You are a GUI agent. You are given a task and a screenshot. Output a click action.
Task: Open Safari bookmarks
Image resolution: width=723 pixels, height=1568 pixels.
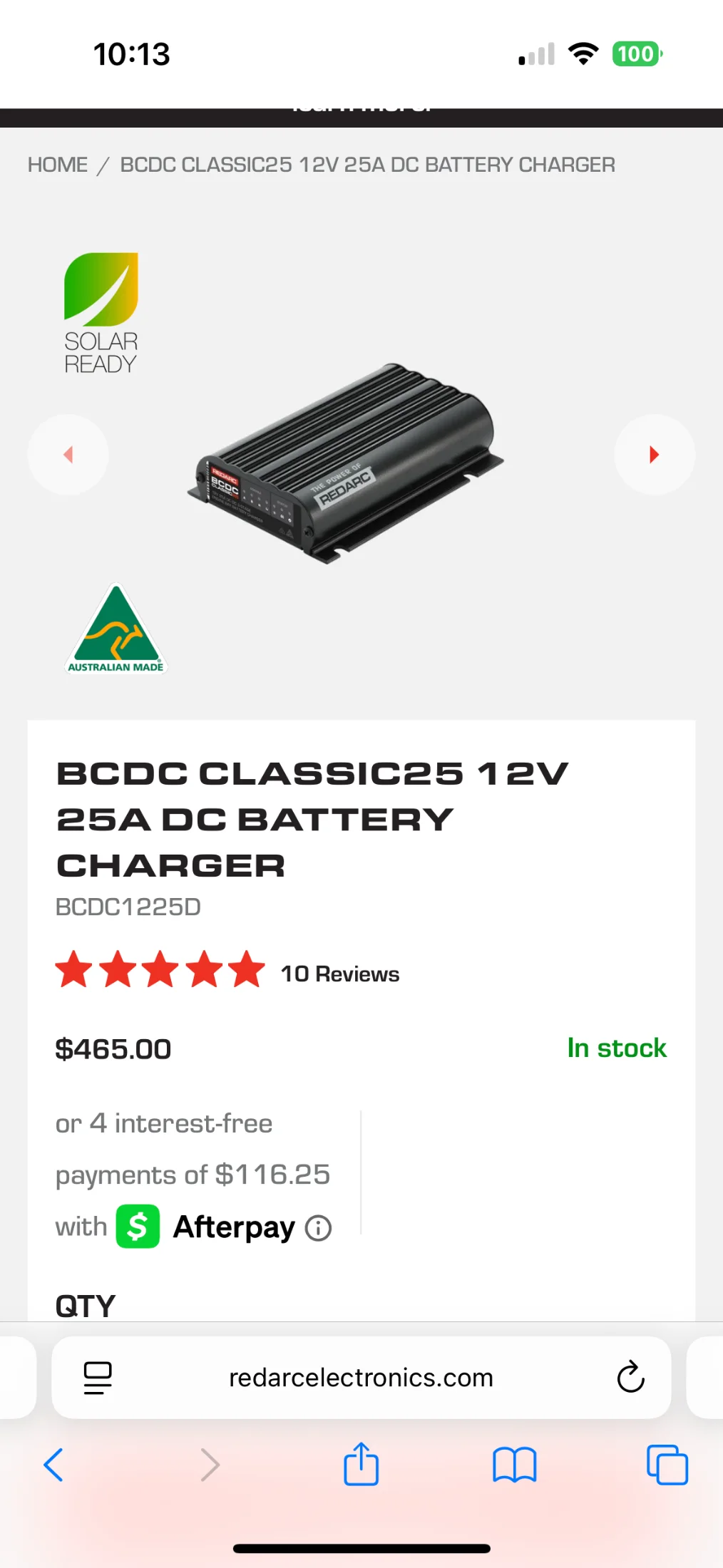pos(514,1465)
